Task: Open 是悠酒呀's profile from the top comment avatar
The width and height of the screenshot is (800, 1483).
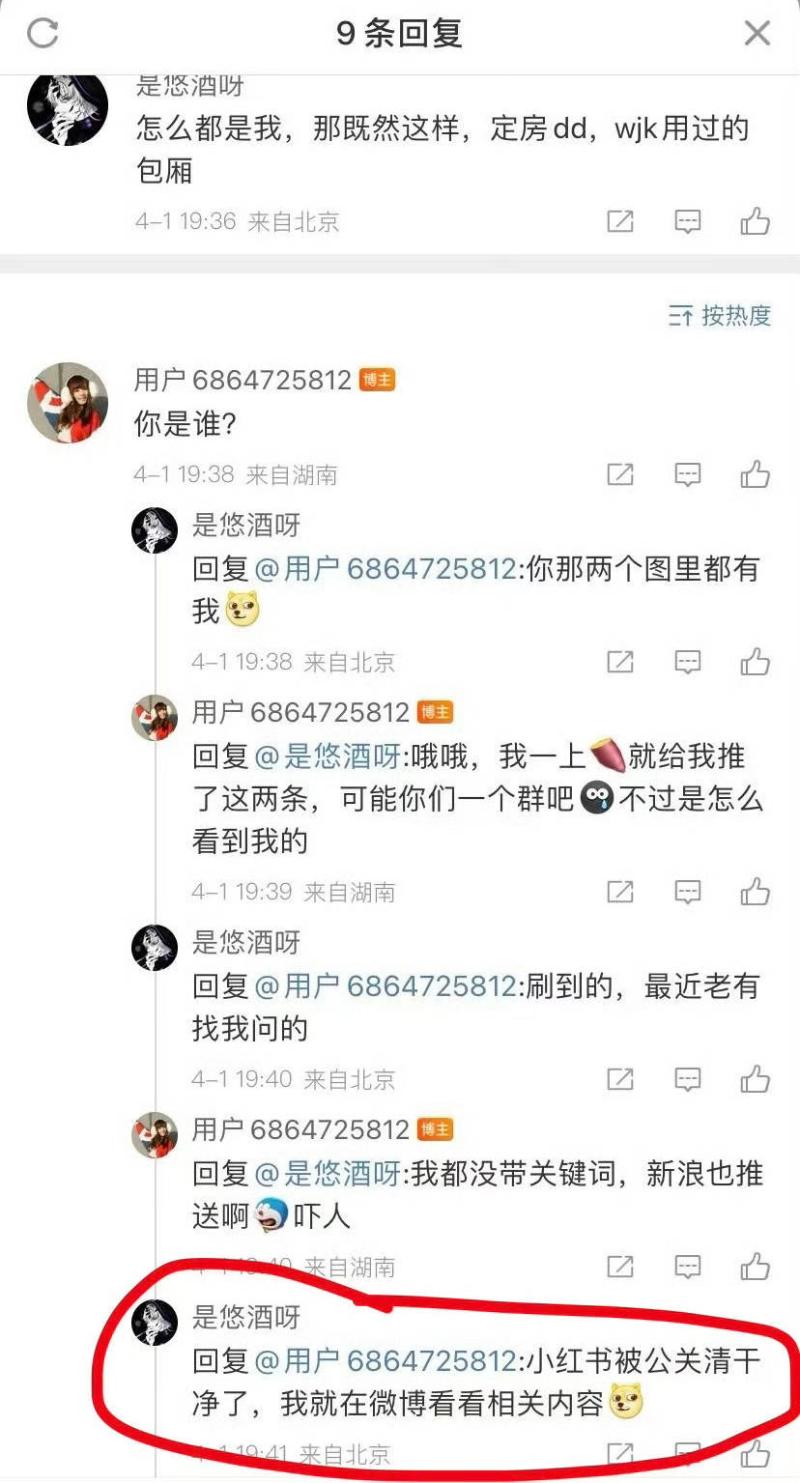Action: pos(67,108)
